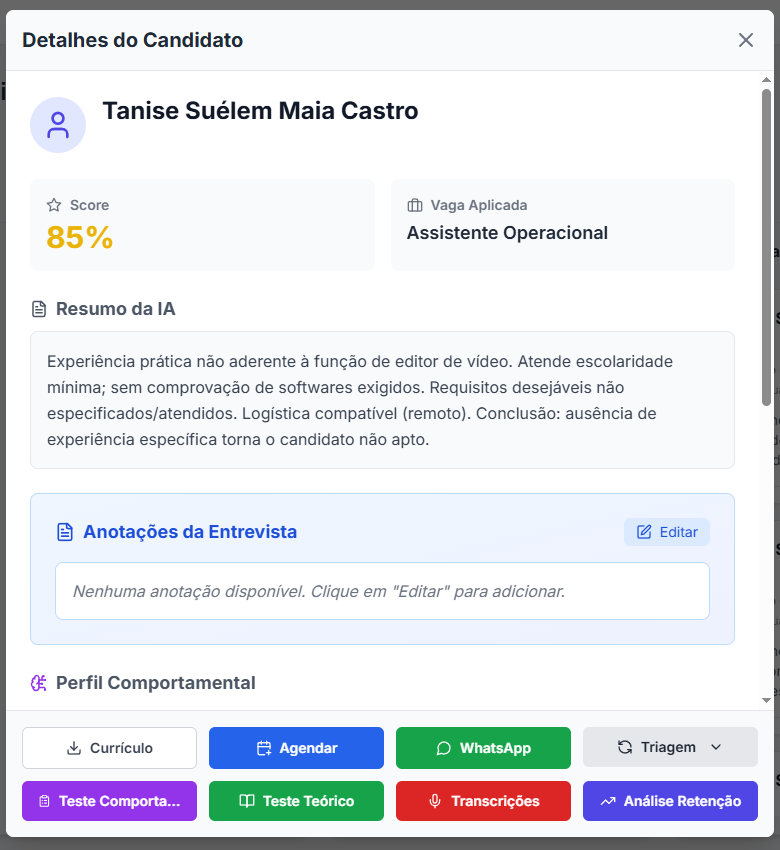Click the briefcase icon near Vaga Aplicada
This screenshot has height=850, width=780.
click(x=414, y=204)
